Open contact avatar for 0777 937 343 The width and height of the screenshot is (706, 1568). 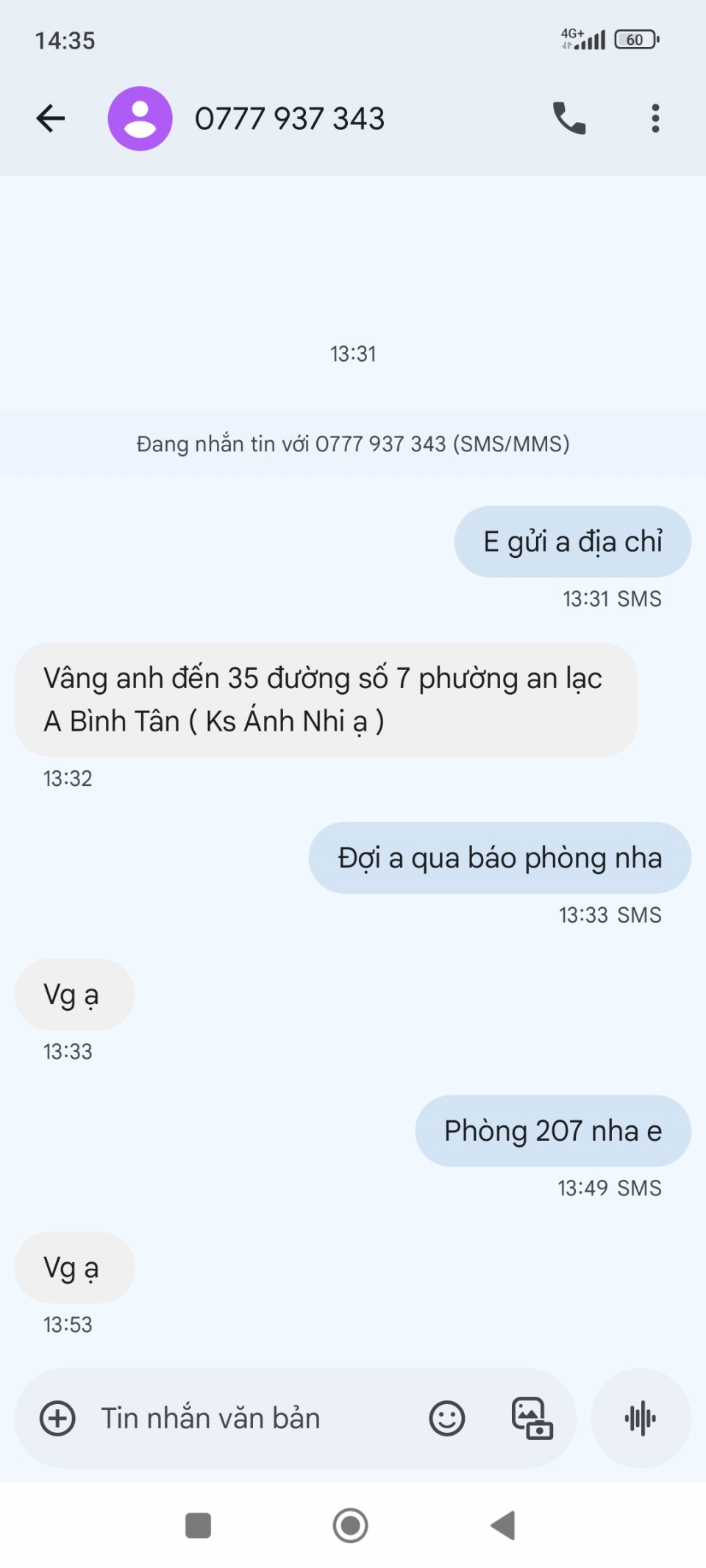point(140,118)
